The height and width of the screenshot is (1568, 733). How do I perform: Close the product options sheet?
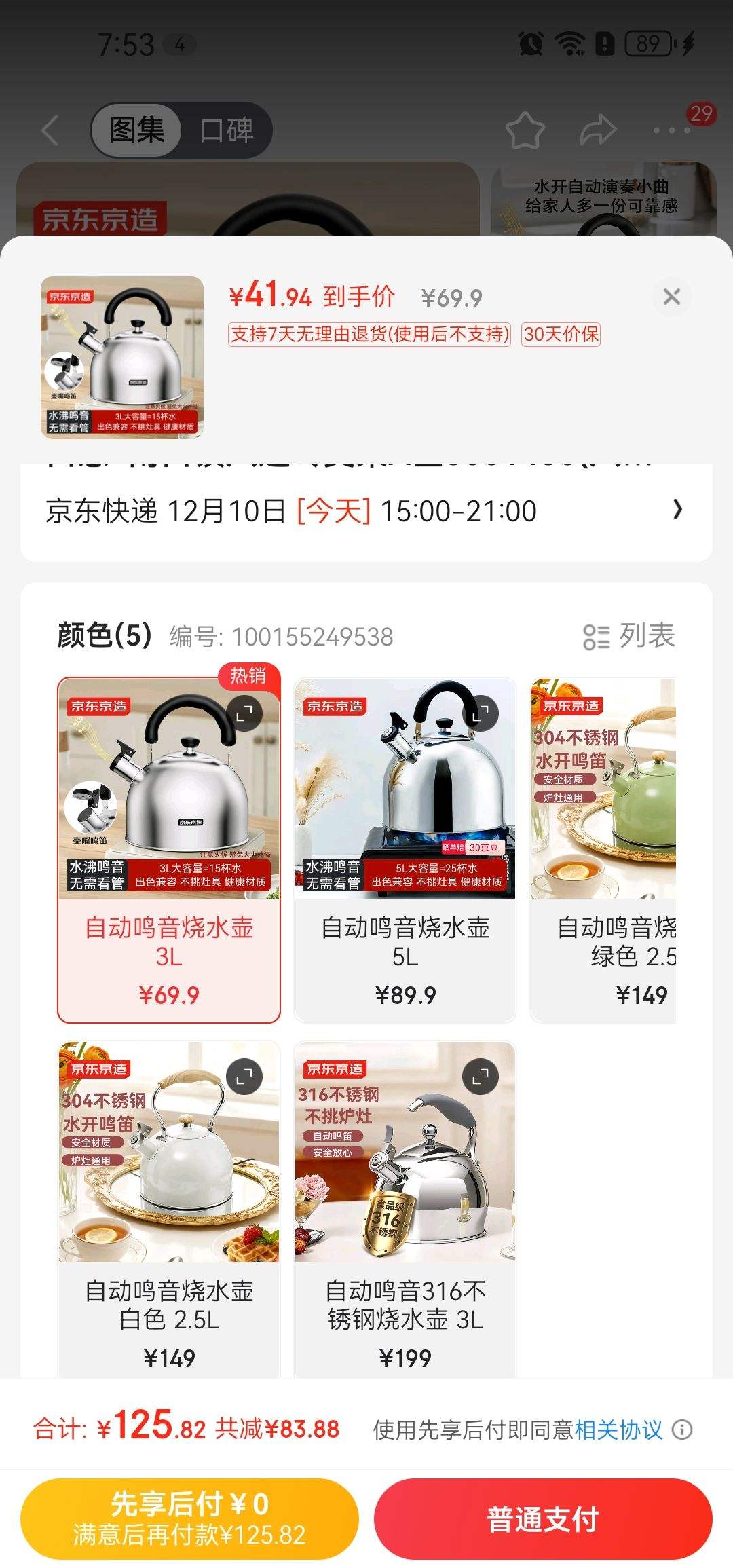click(x=671, y=297)
